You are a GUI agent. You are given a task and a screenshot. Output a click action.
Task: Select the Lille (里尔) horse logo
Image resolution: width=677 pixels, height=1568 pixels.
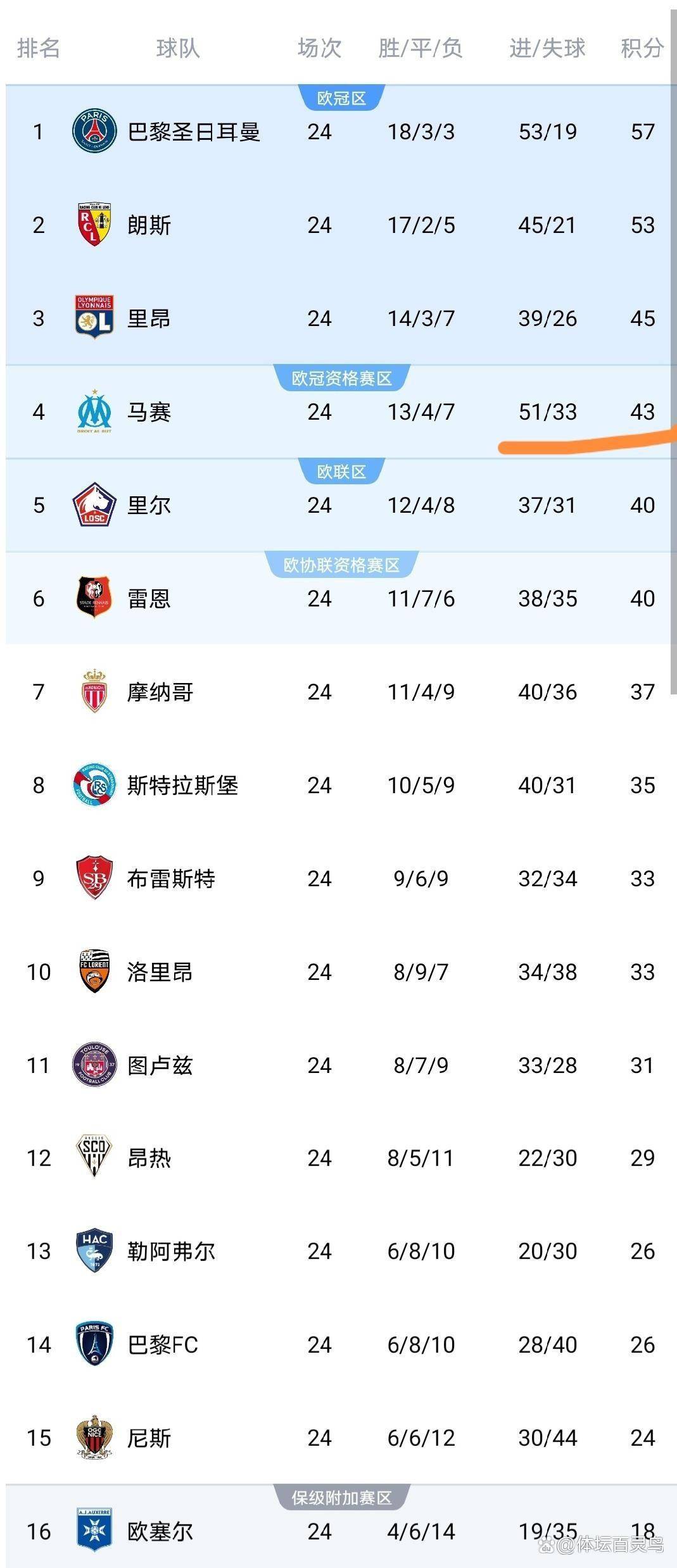pyautogui.click(x=94, y=505)
